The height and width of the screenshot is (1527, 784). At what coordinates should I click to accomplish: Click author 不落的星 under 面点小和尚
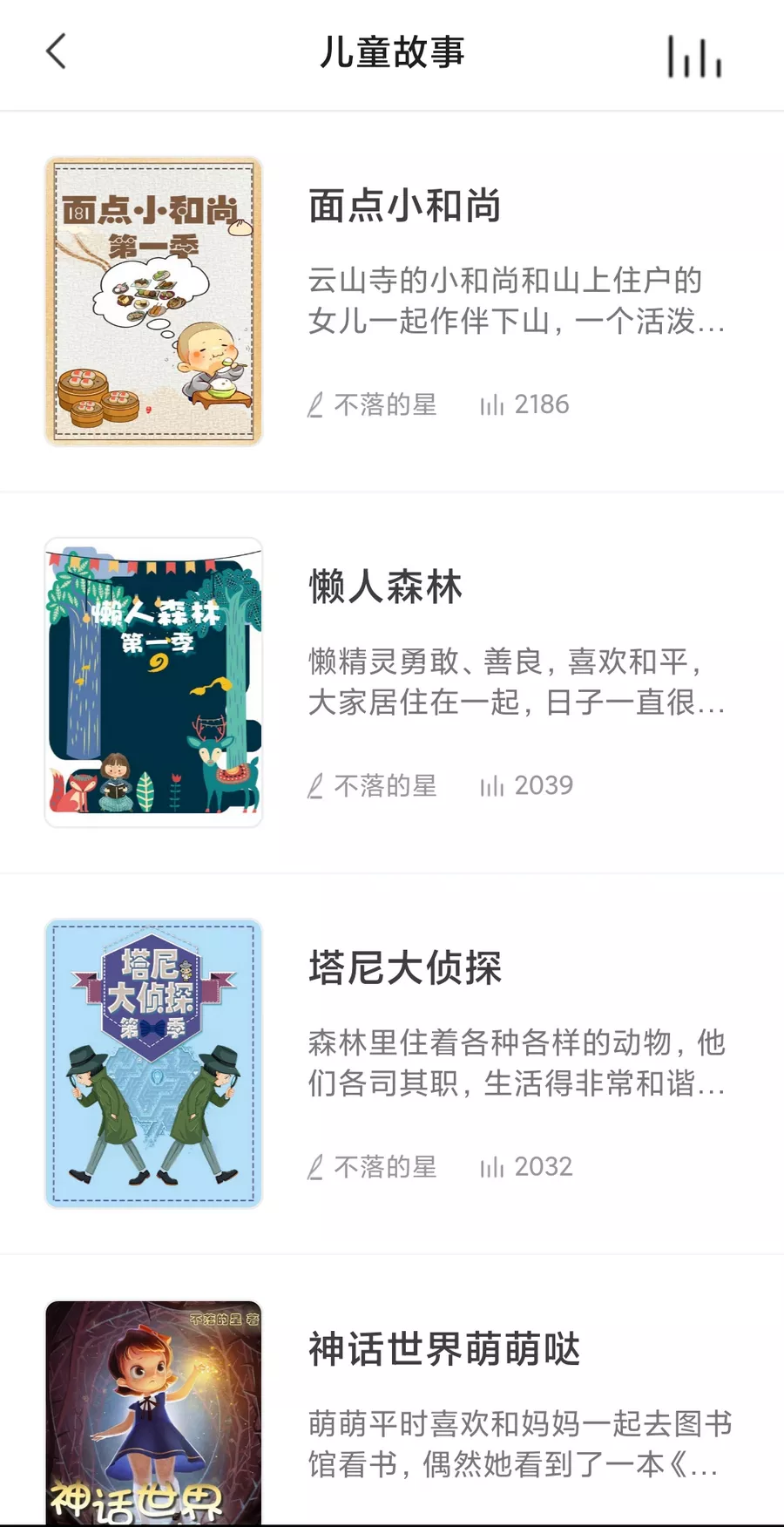tap(387, 404)
